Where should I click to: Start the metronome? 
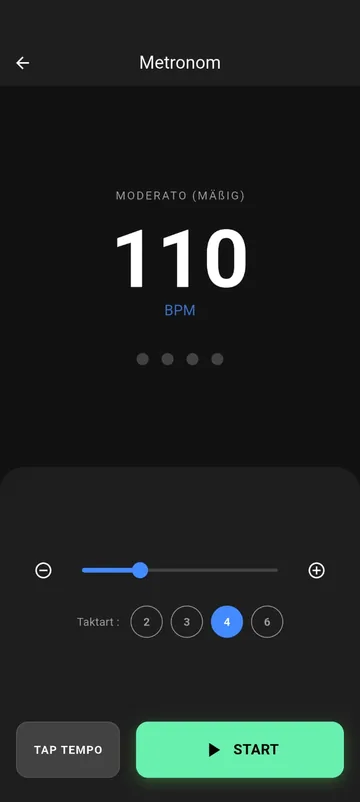pos(240,750)
